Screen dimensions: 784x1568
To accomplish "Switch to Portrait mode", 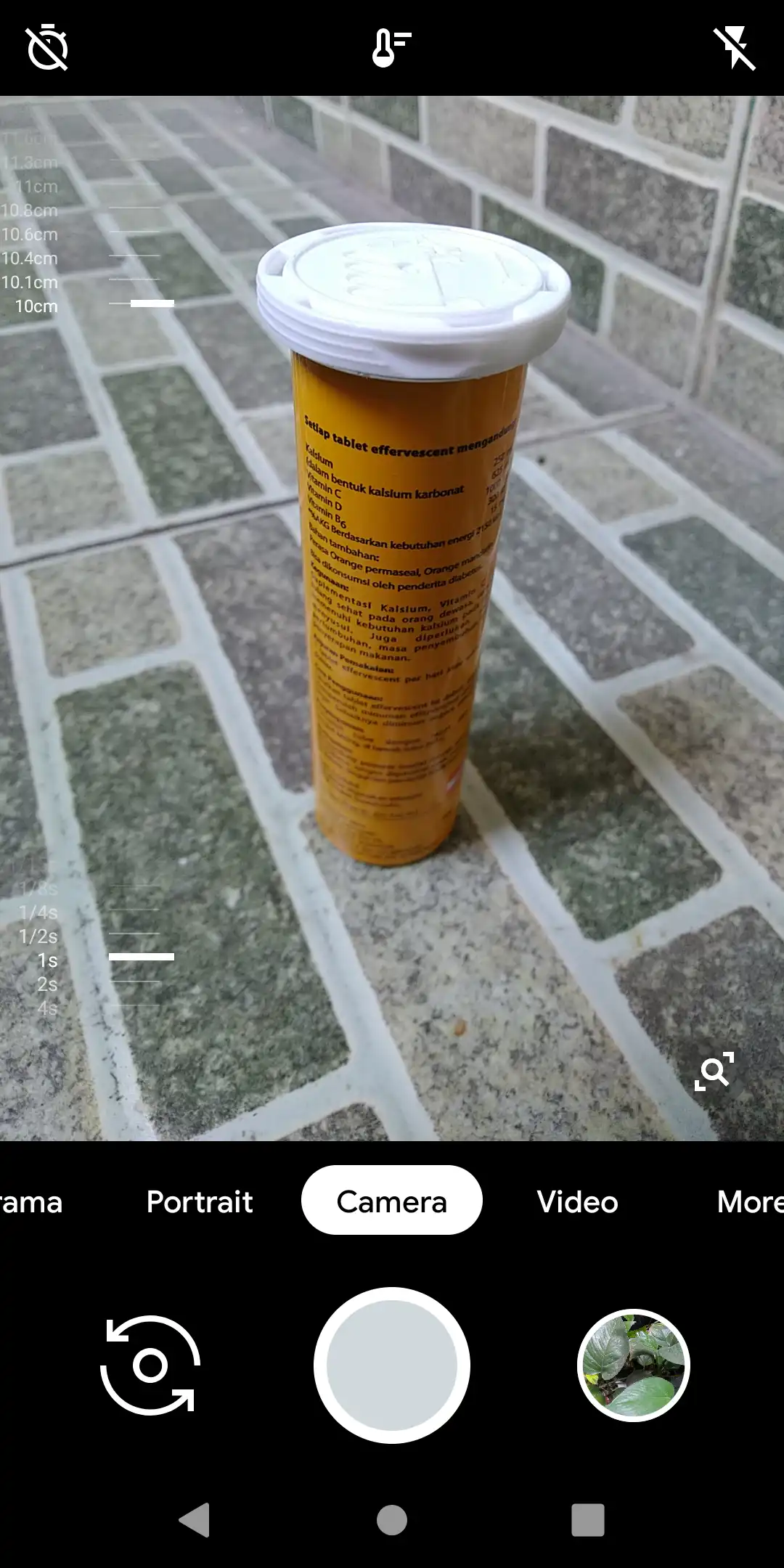I will [x=200, y=1202].
